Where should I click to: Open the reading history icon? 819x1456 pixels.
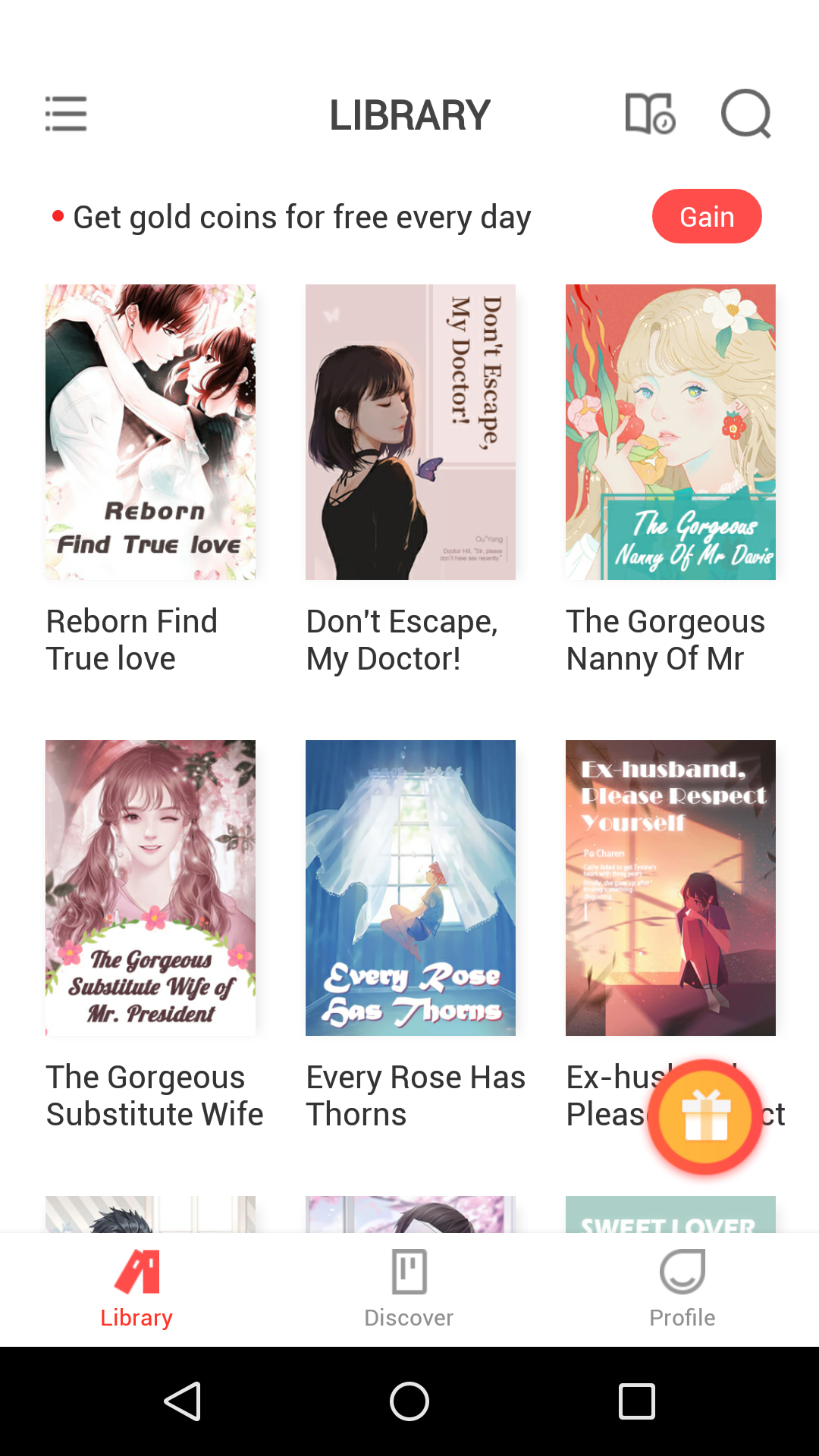coord(650,114)
